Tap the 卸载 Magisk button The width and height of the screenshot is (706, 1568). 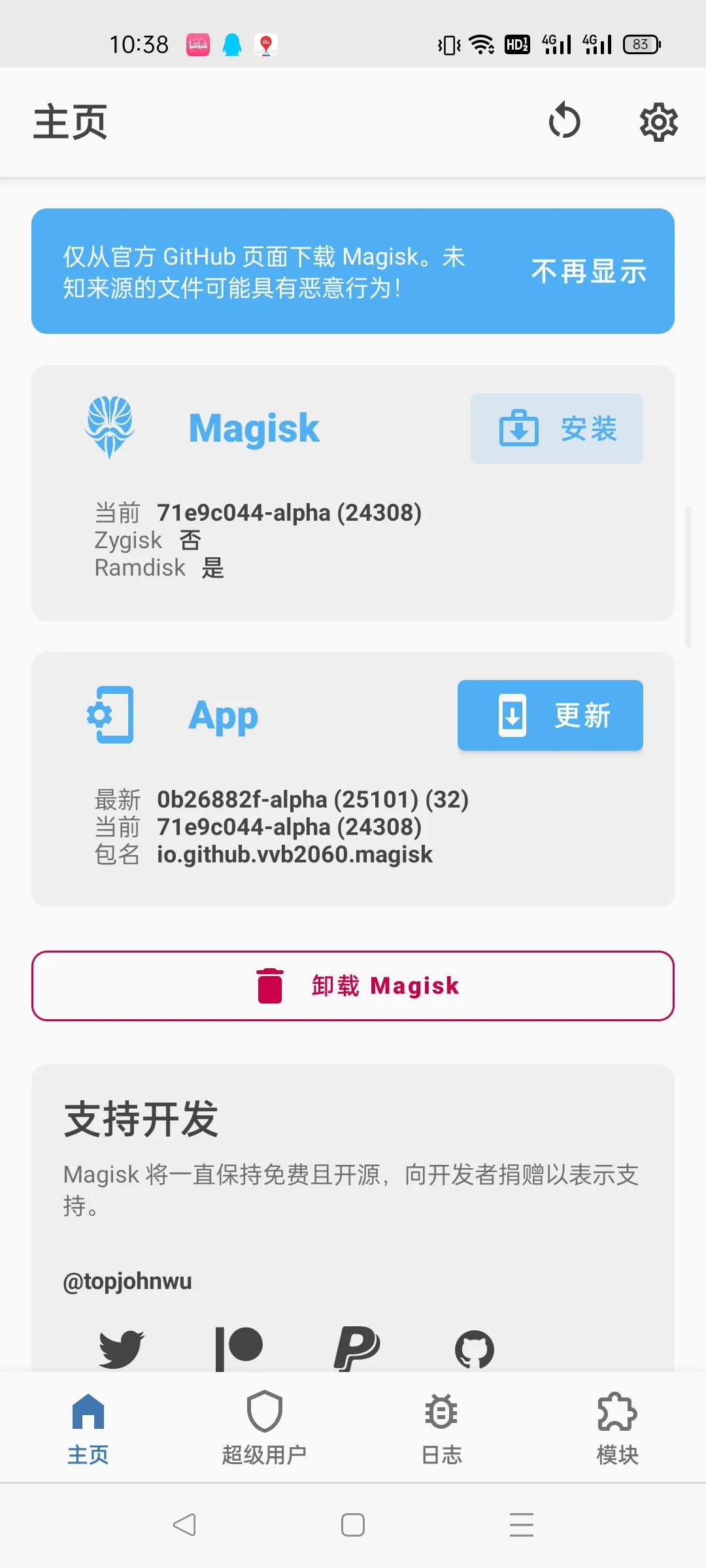pos(353,985)
